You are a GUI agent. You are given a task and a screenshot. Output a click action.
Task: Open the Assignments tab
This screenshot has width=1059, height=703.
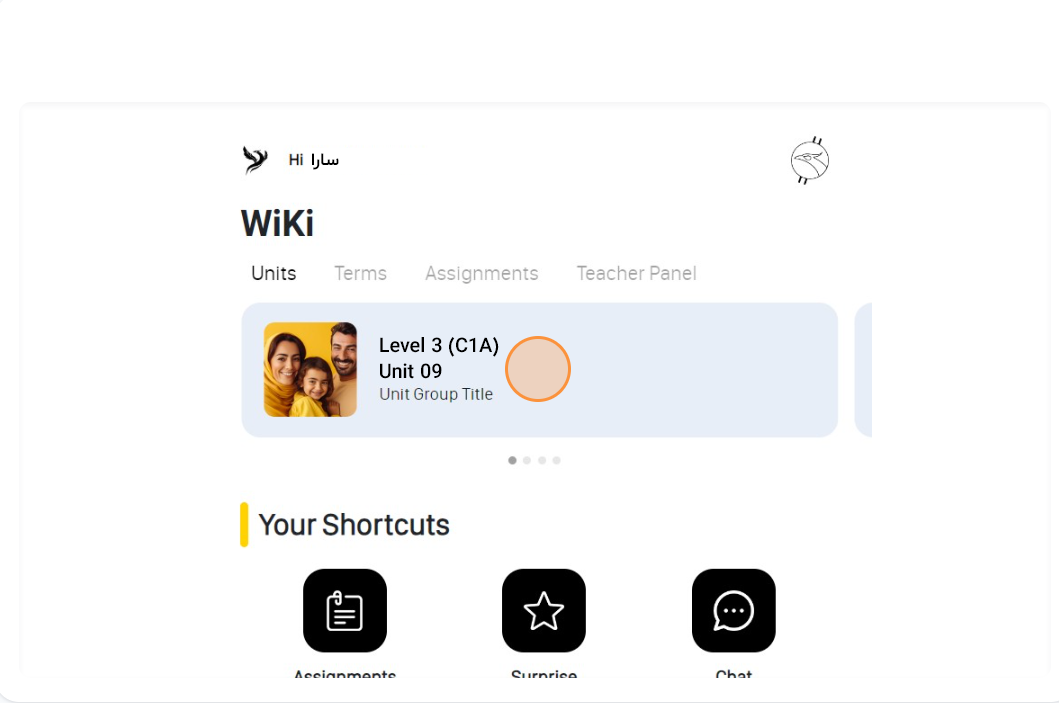(481, 273)
